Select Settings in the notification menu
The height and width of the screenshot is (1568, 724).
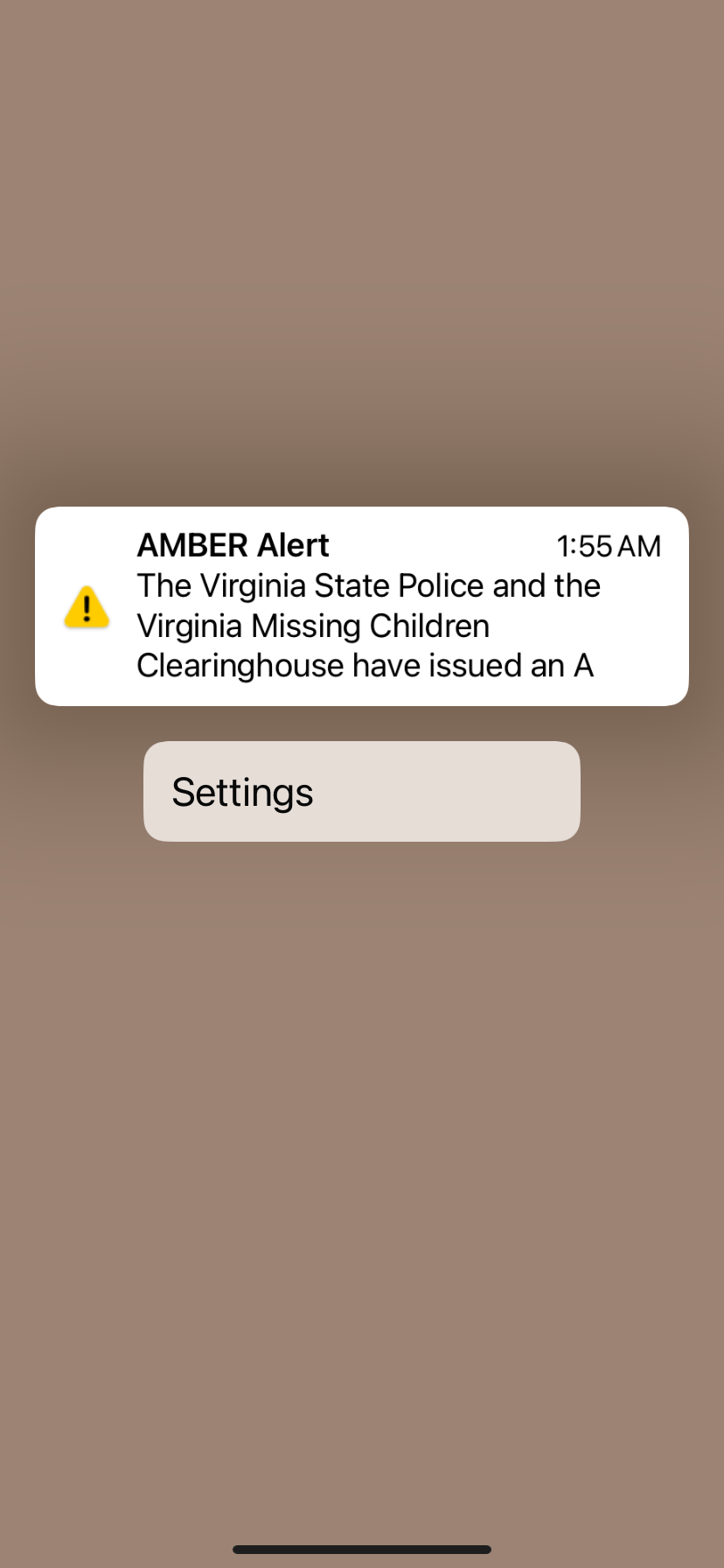click(x=362, y=791)
